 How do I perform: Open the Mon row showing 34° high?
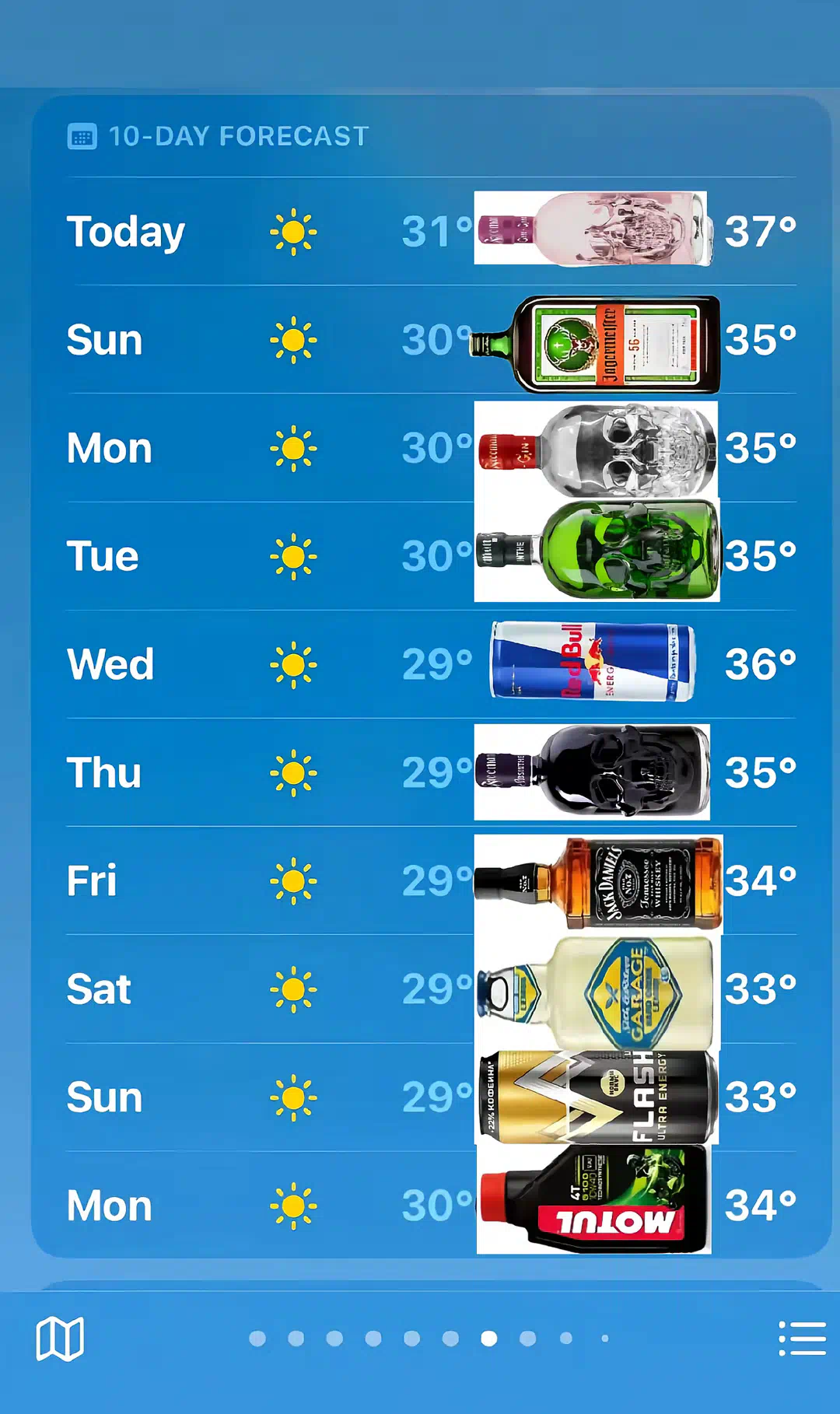[x=432, y=1206]
